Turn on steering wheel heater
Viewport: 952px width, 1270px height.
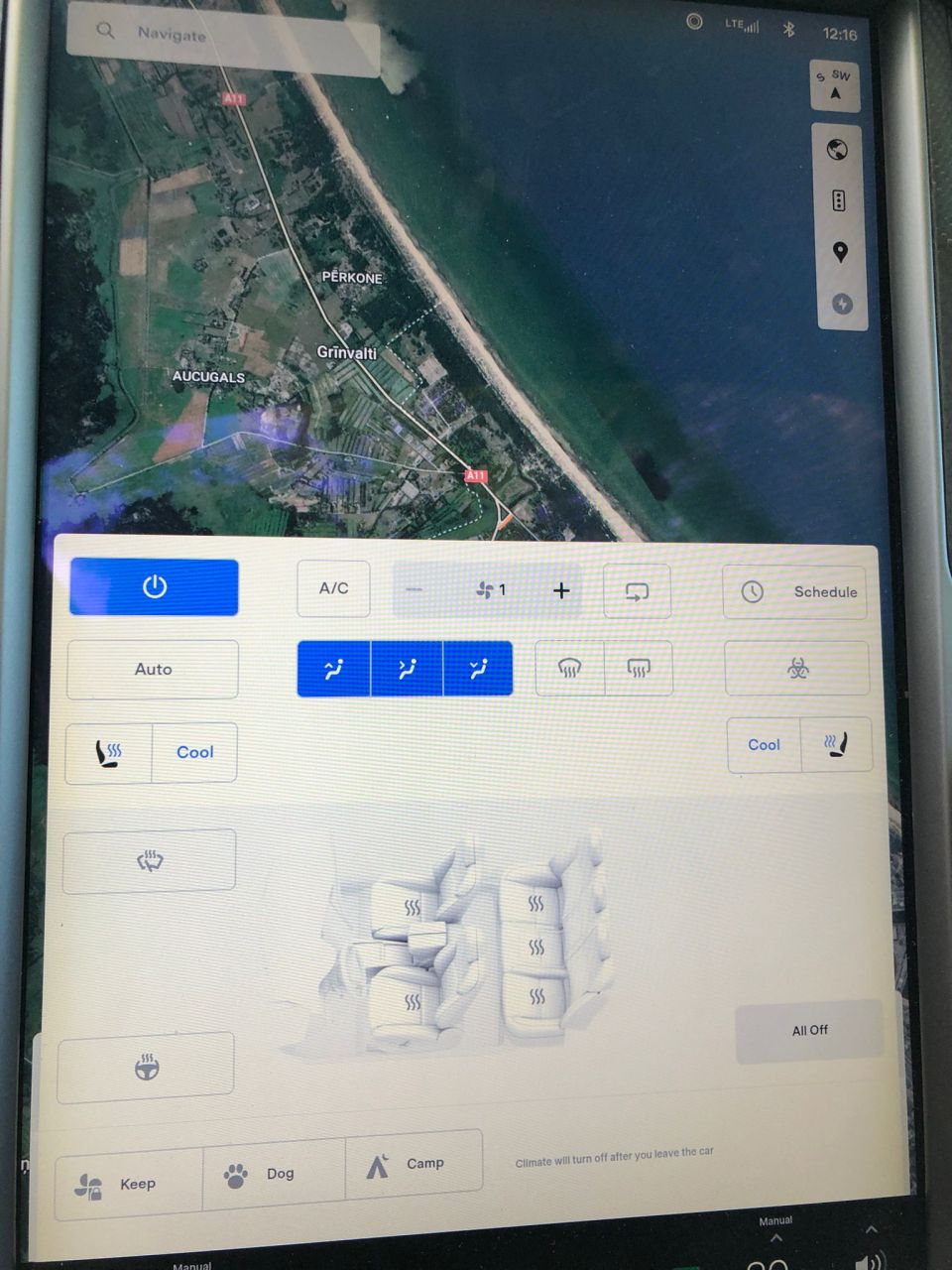147,1068
